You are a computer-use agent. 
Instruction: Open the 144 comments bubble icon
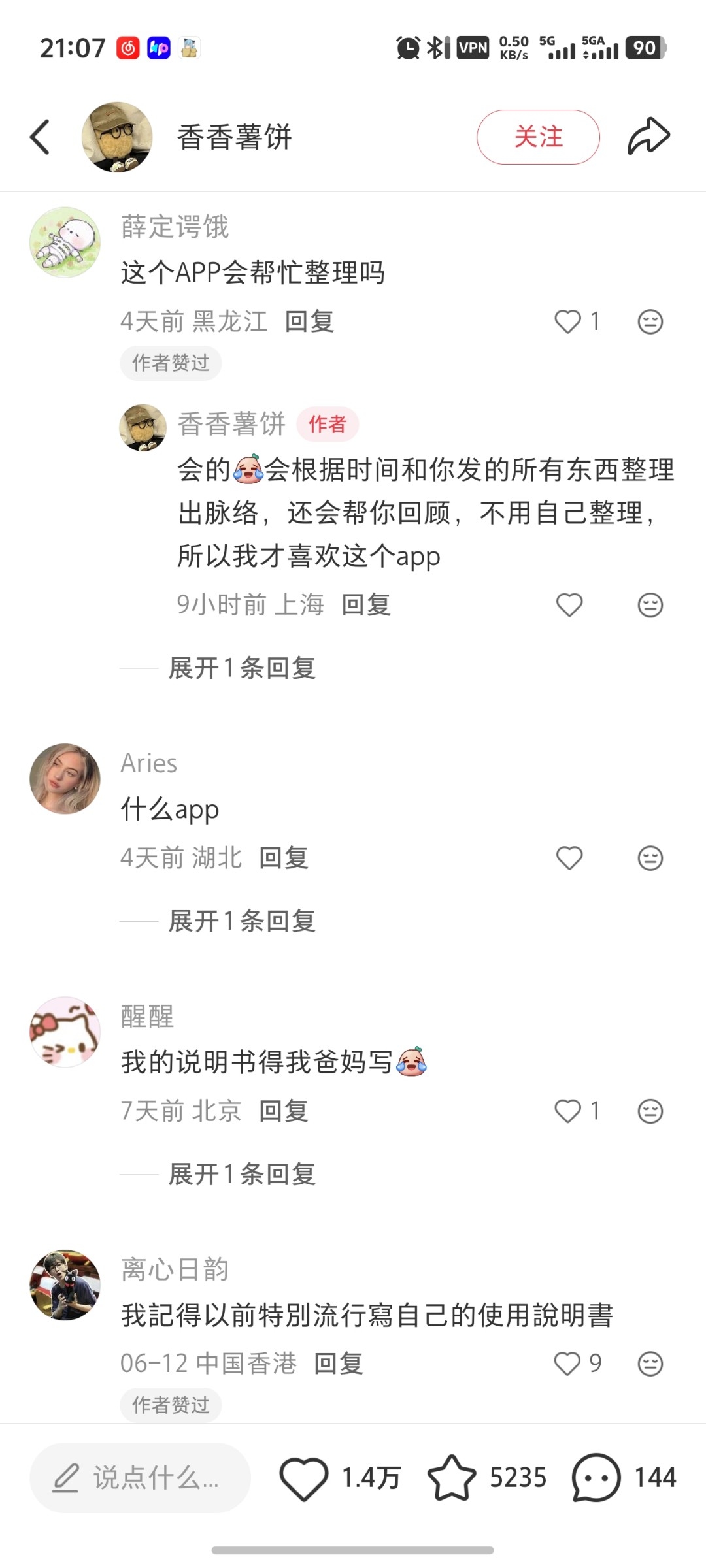(x=596, y=1478)
